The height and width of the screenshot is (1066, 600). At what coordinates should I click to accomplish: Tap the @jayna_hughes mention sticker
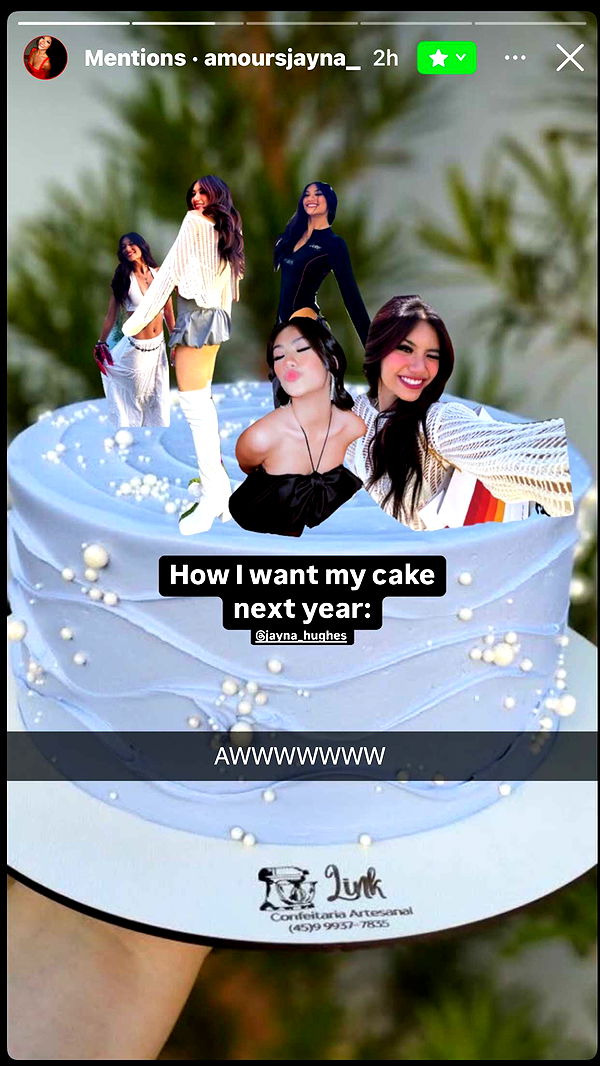coord(302,636)
